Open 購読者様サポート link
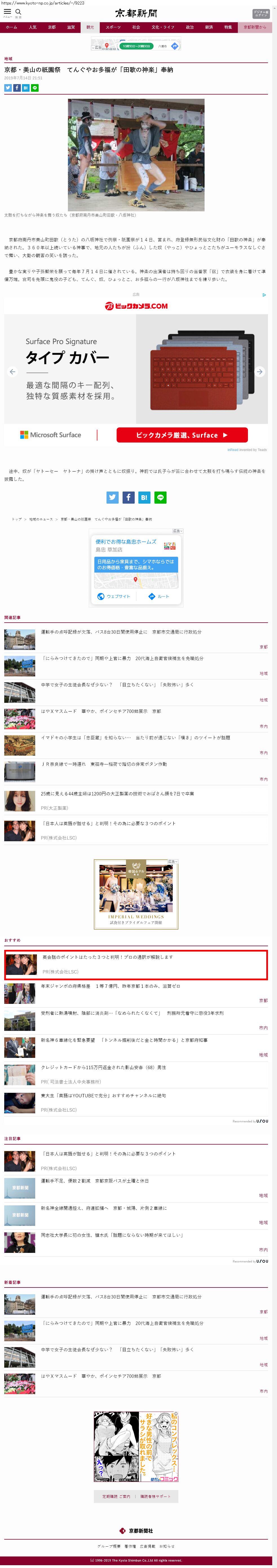 [x=156, y=1497]
